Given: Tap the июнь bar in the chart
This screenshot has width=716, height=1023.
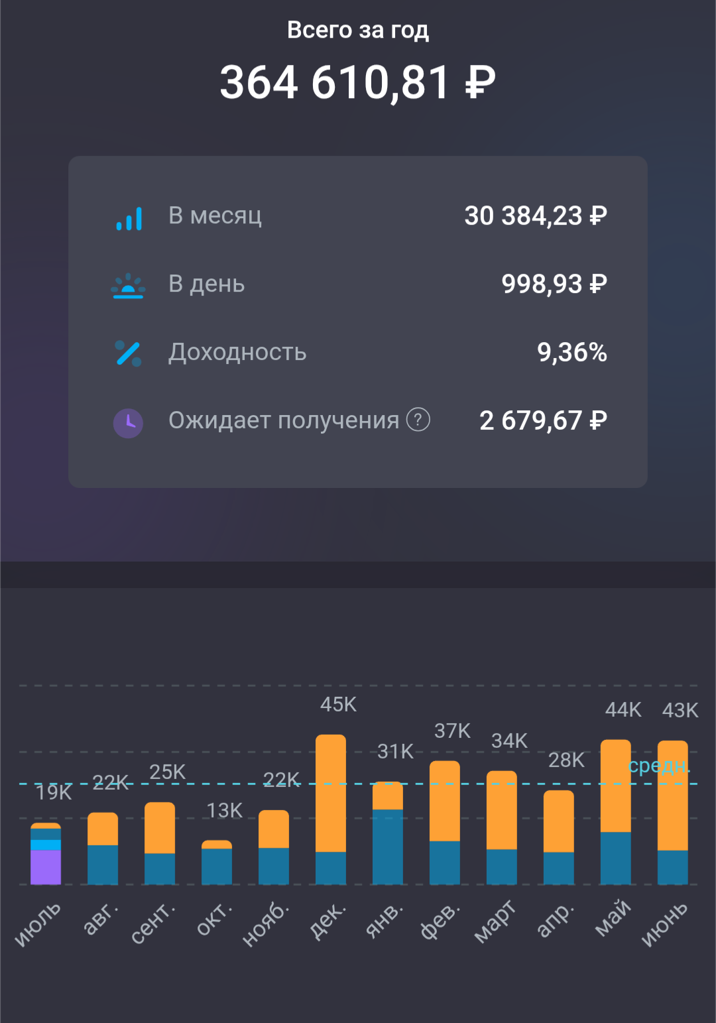Looking at the screenshot, I should click(x=673, y=813).
